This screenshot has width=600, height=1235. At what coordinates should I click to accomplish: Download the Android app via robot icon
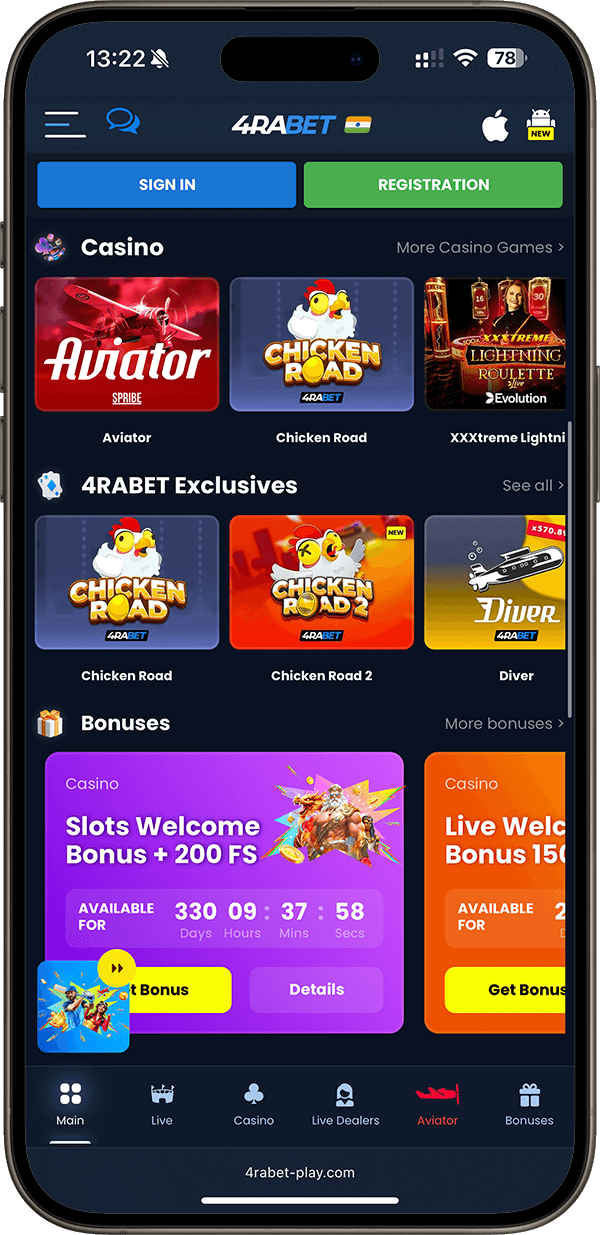(541, 125)
